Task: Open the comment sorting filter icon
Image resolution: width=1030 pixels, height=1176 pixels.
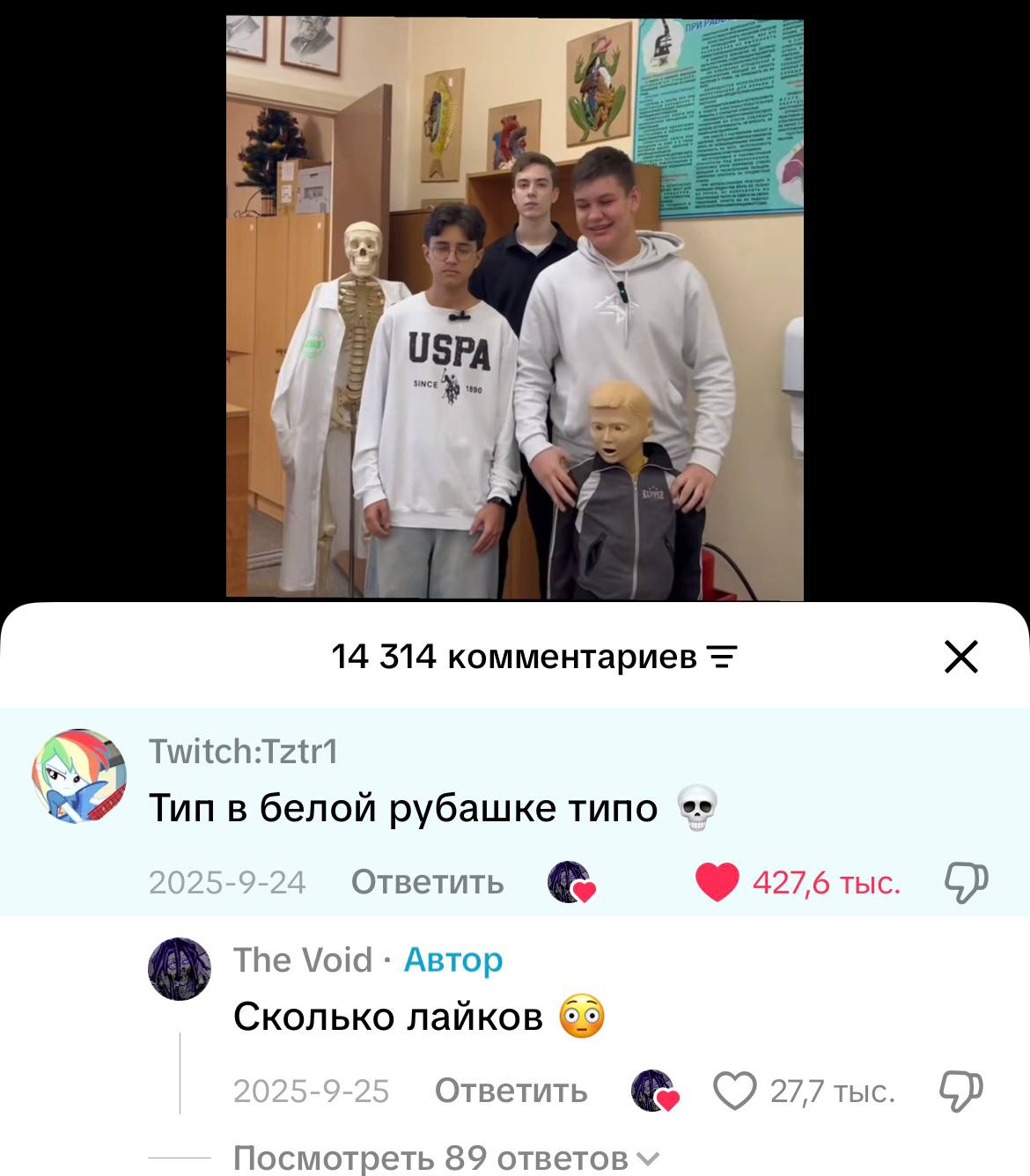Action: tap(722, 658)
